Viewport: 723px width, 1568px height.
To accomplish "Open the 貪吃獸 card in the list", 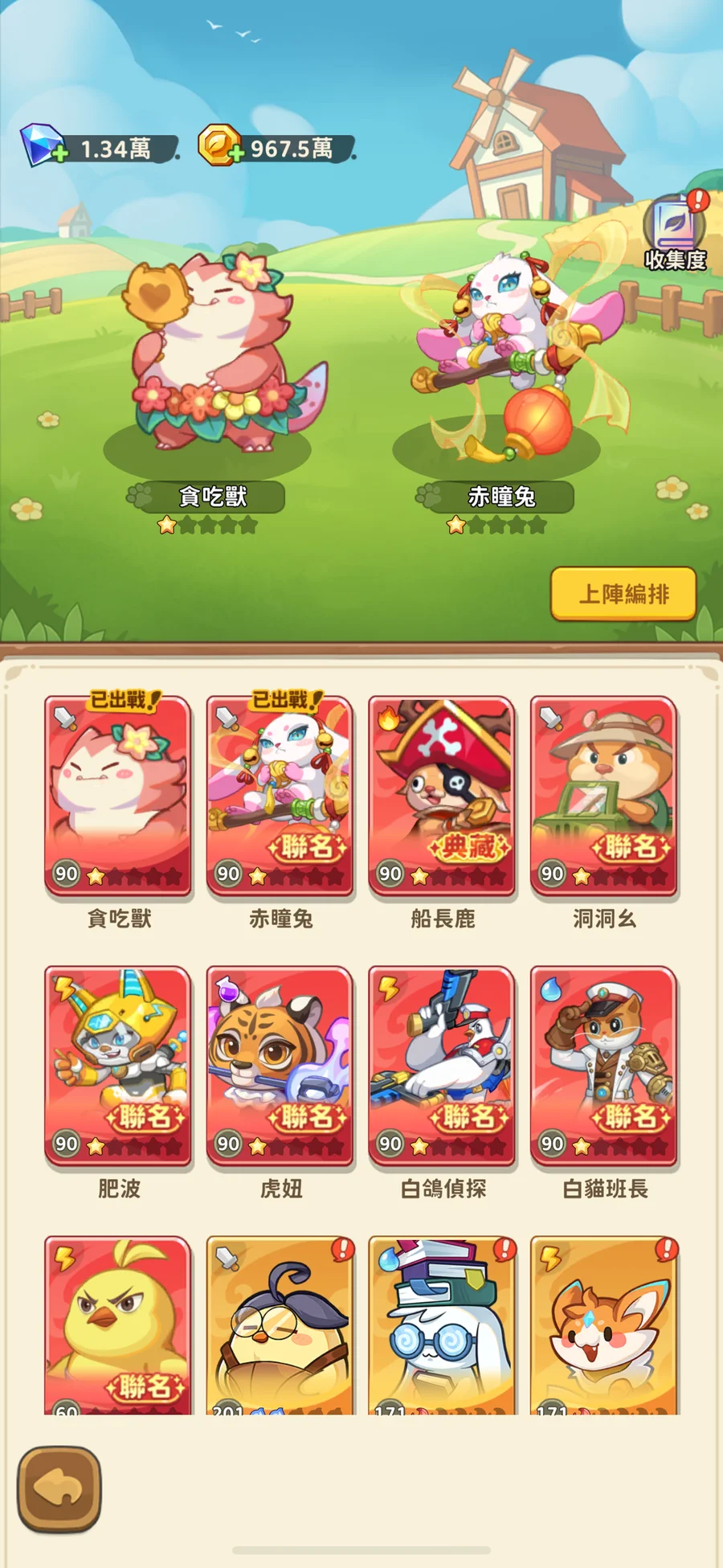I will coord(118,796).
